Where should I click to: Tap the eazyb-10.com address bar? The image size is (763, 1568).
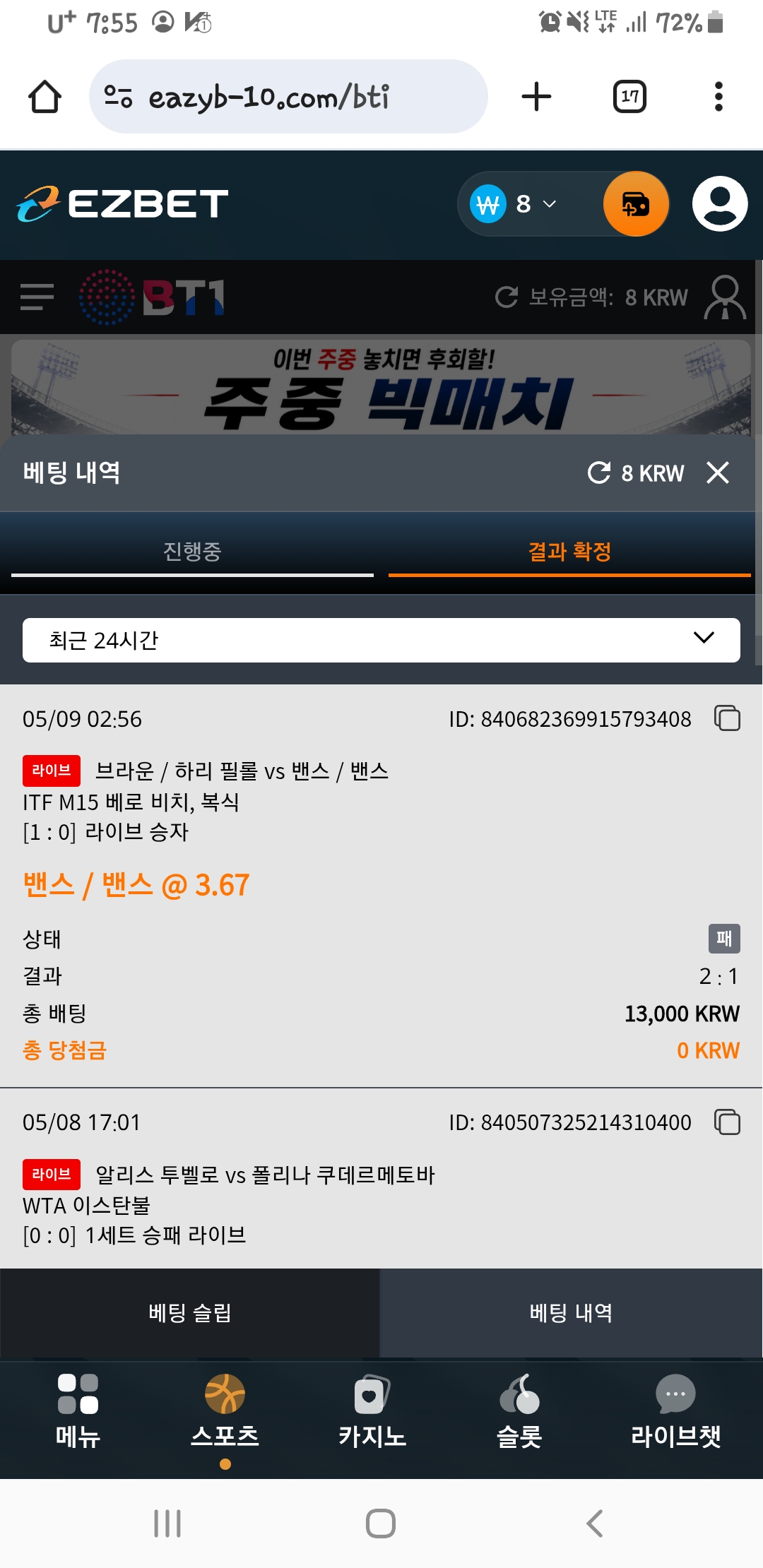pos(288,97)
